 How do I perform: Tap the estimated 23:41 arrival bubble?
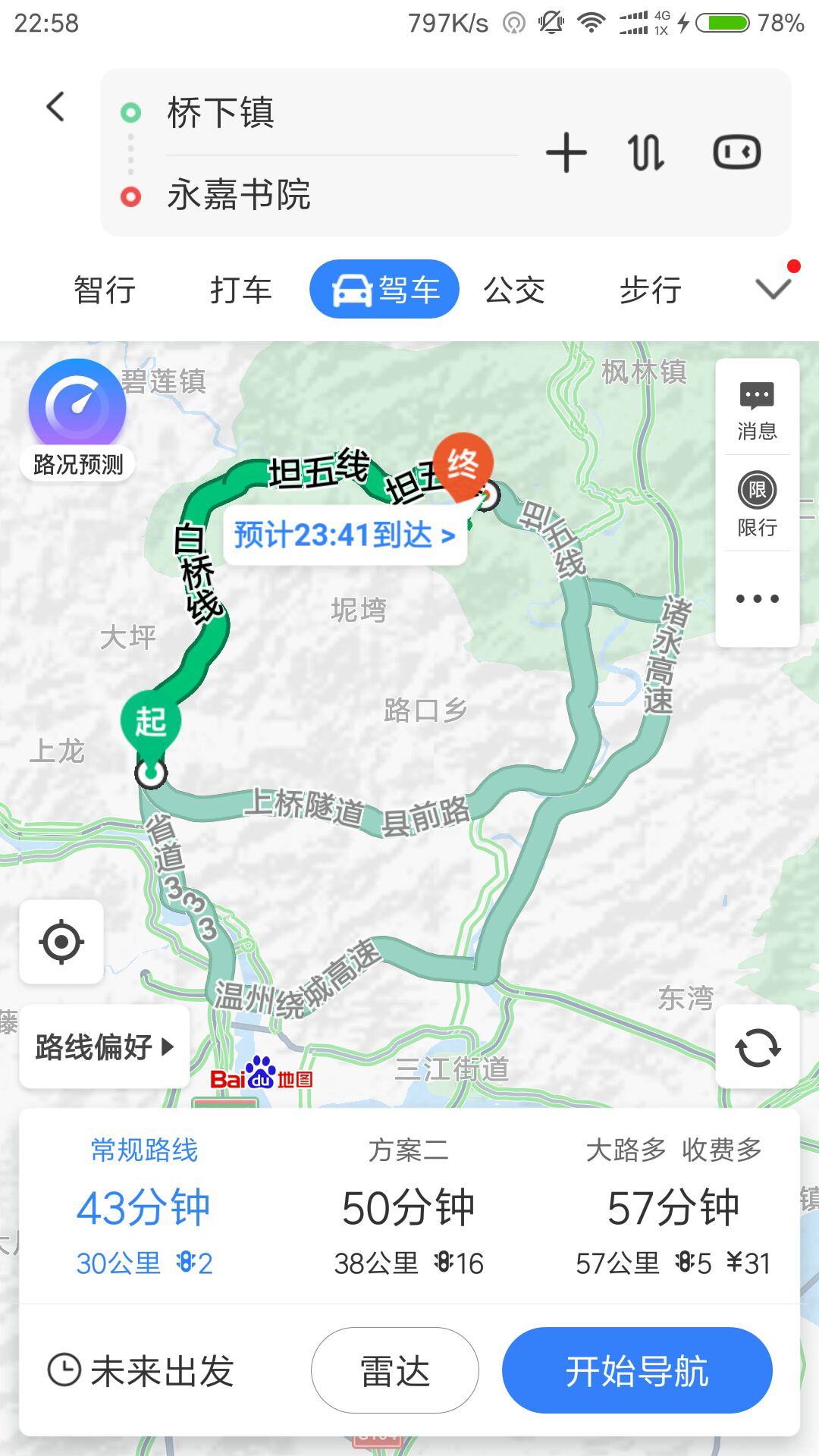pyautogui.click(x=344, y=535)
